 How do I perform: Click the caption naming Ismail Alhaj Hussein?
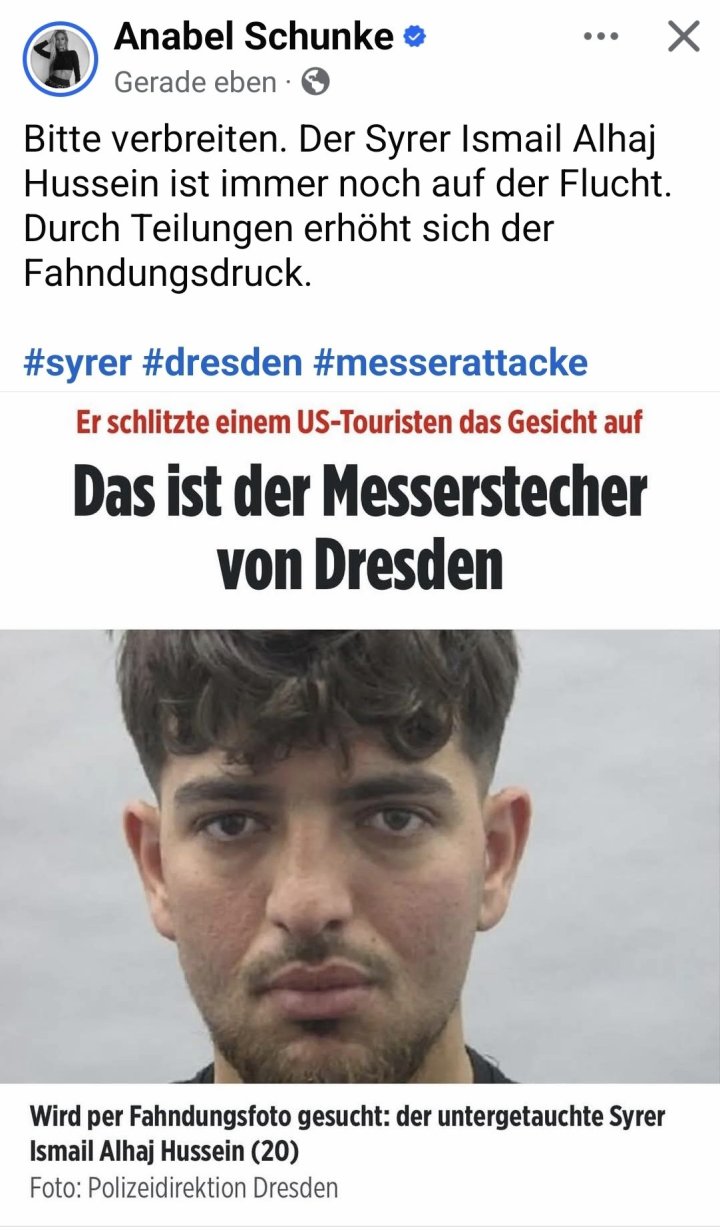(350, 1128)
